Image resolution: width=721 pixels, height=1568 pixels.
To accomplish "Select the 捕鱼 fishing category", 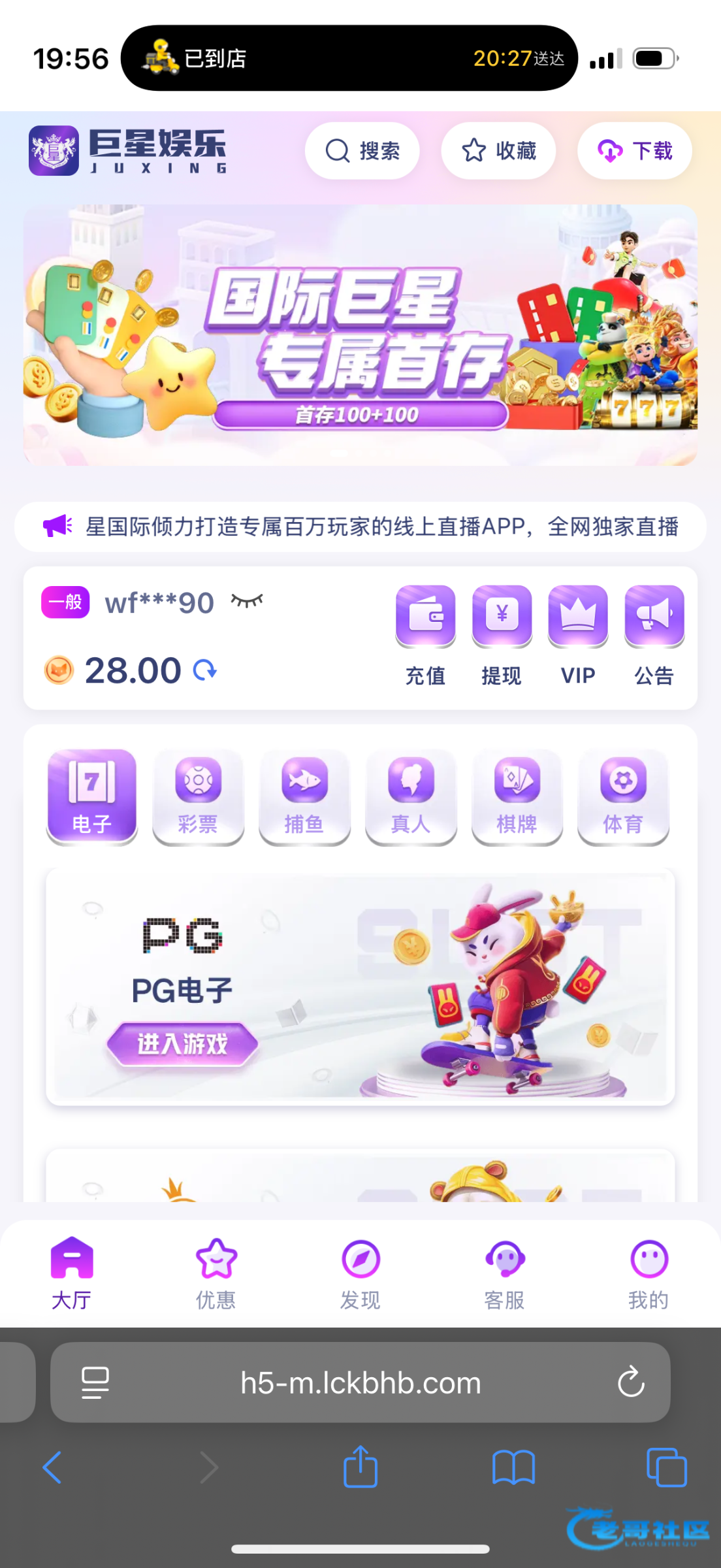I will tap(304, 796).
